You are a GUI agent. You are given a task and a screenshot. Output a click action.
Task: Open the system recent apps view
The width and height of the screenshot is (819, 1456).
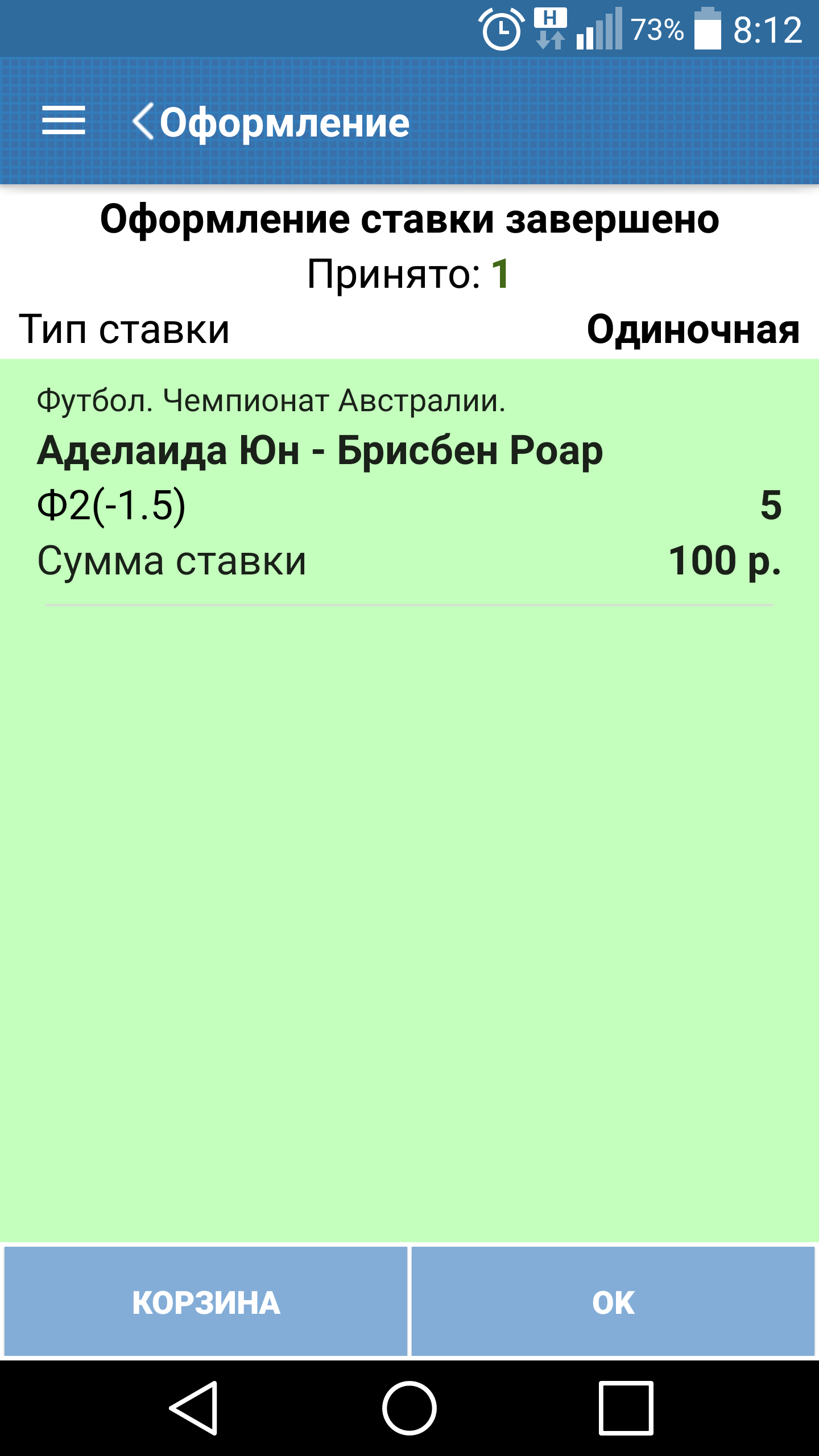point(626,1408)
